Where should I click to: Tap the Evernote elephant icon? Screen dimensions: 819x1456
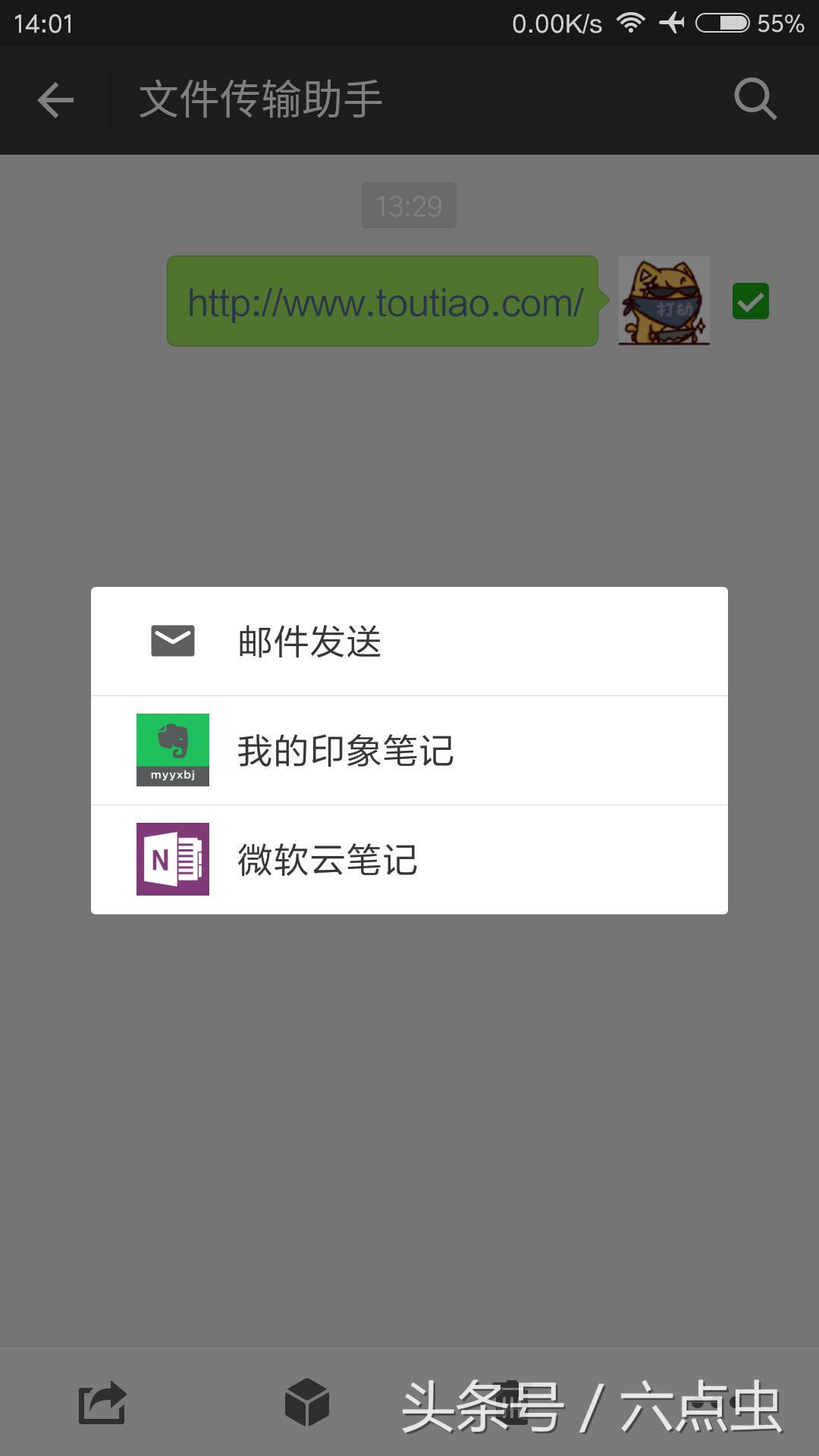[x=172, y=749]
